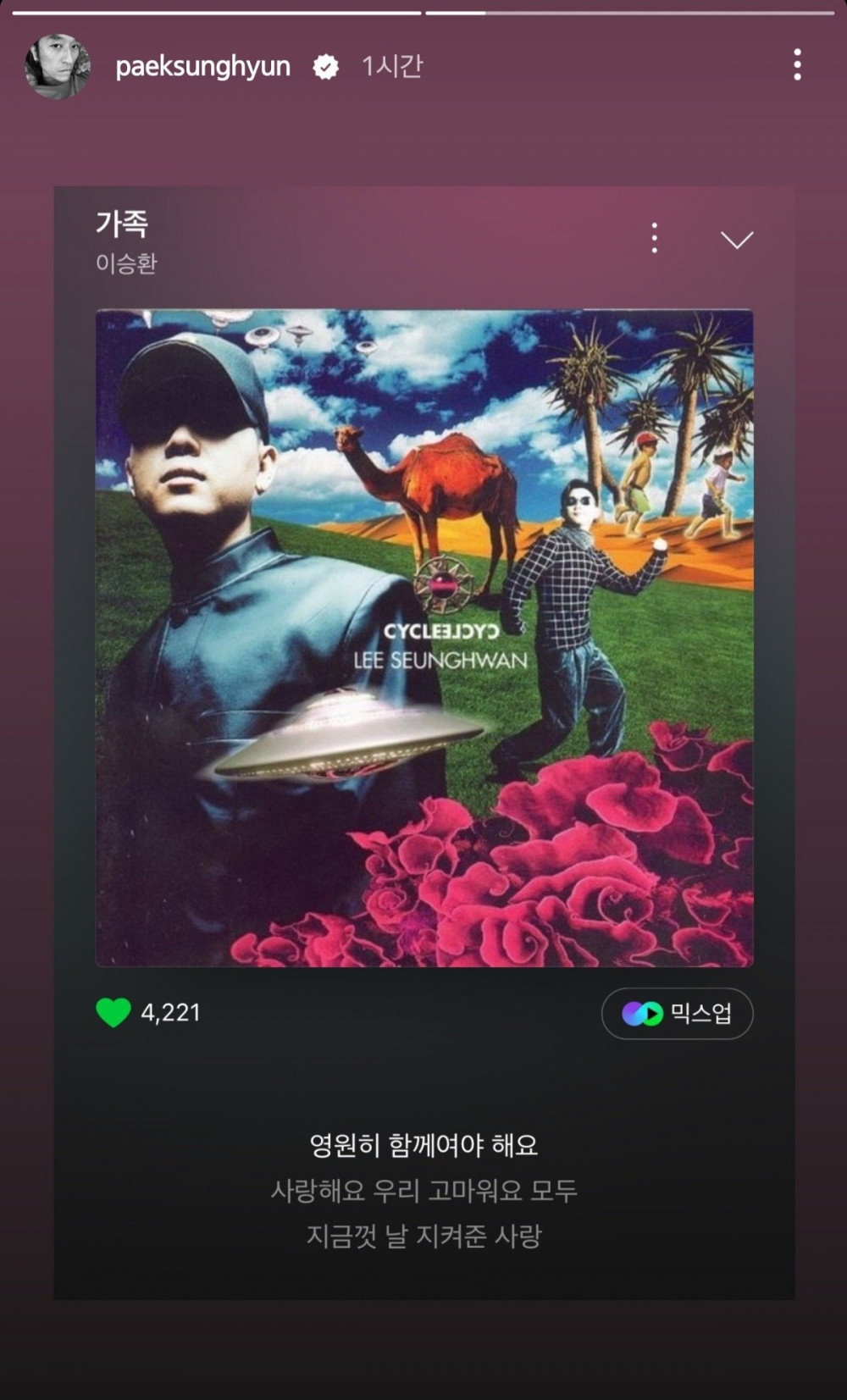Open the story's overflow menu
This screenshot has width=847, height=1400.
coord(797,65)
